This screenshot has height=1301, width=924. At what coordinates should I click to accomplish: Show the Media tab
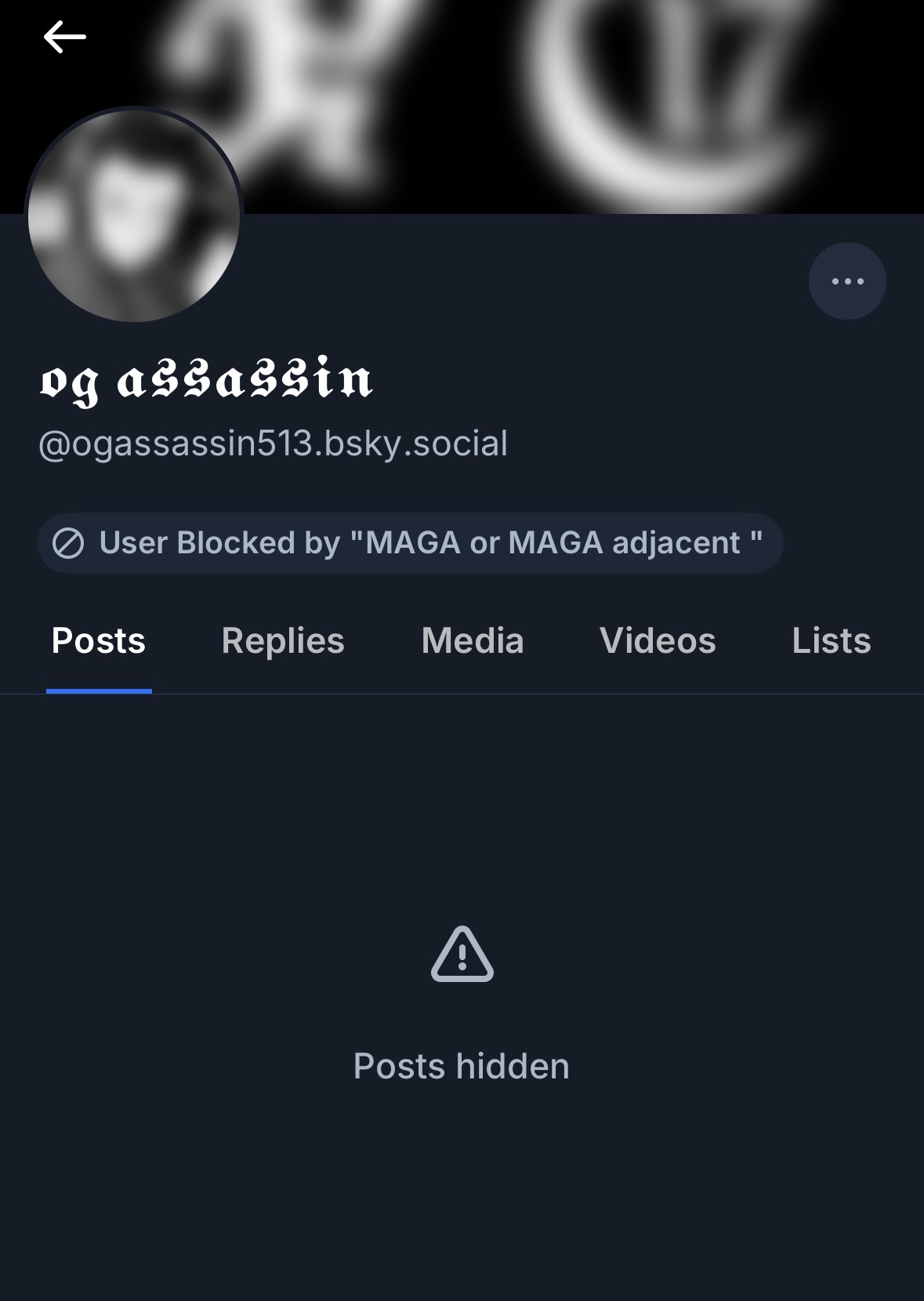click(x=473, y=641)
